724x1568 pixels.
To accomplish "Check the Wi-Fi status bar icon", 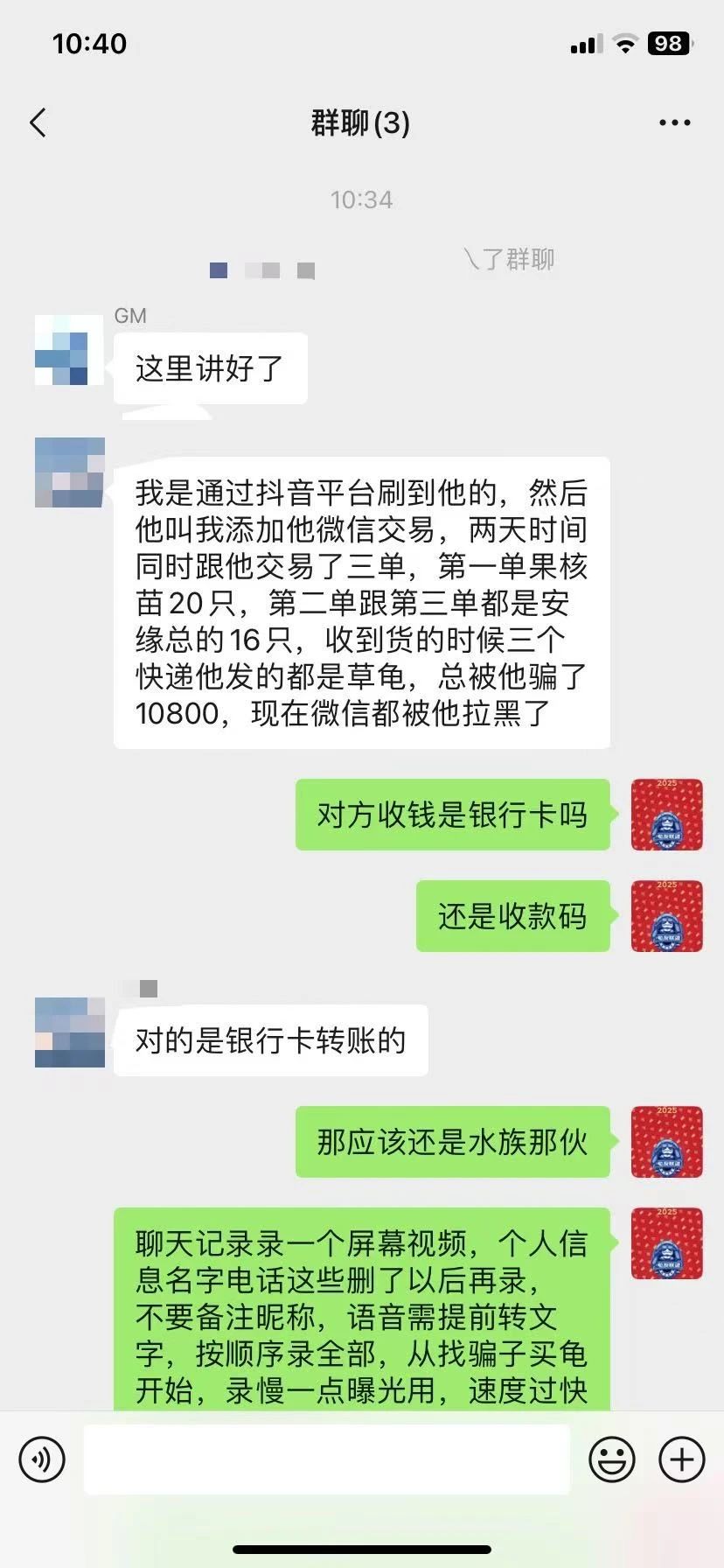I will (623, 43).
